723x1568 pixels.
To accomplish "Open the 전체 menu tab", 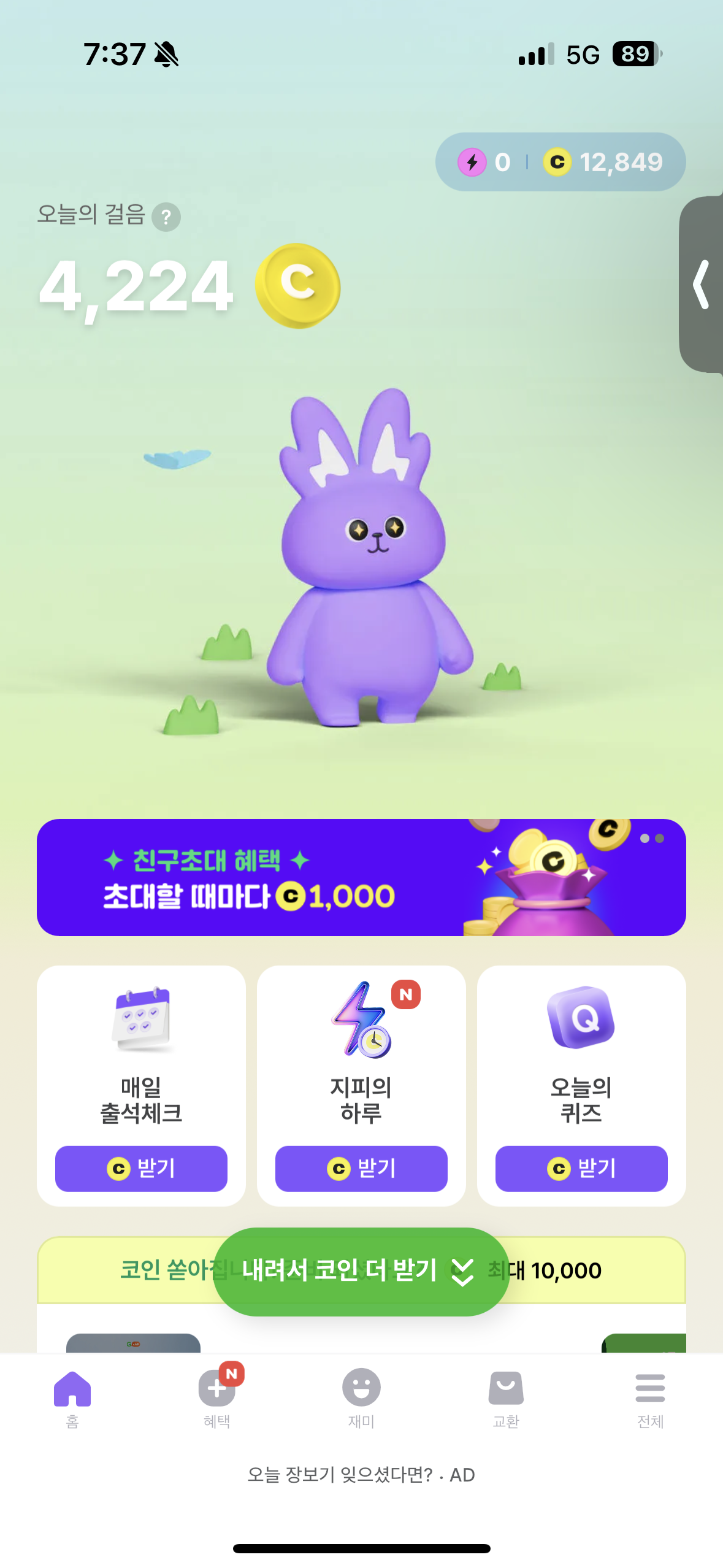I will [x=650, y=1396].
